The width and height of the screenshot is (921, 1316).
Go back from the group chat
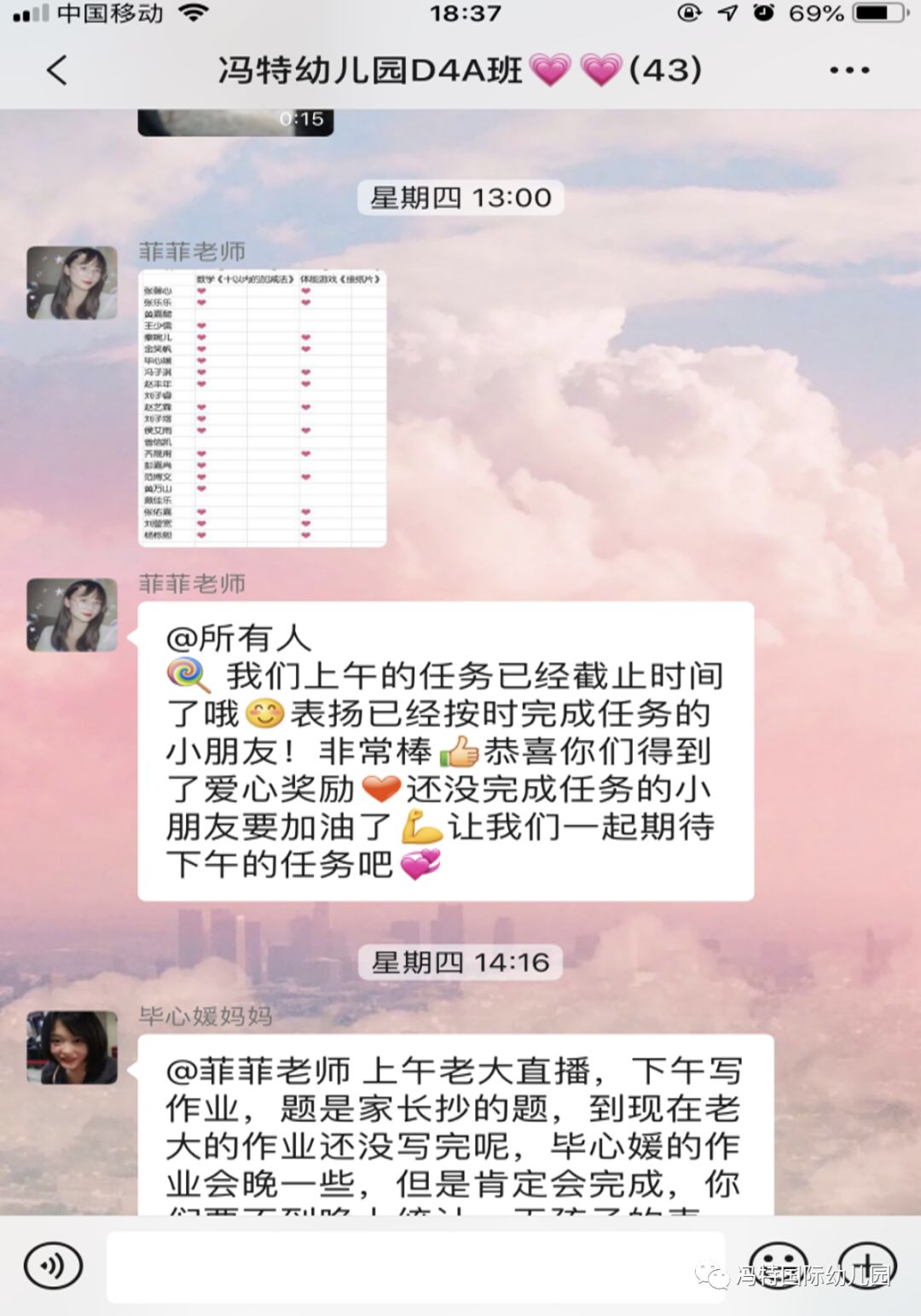click(57, 70)
